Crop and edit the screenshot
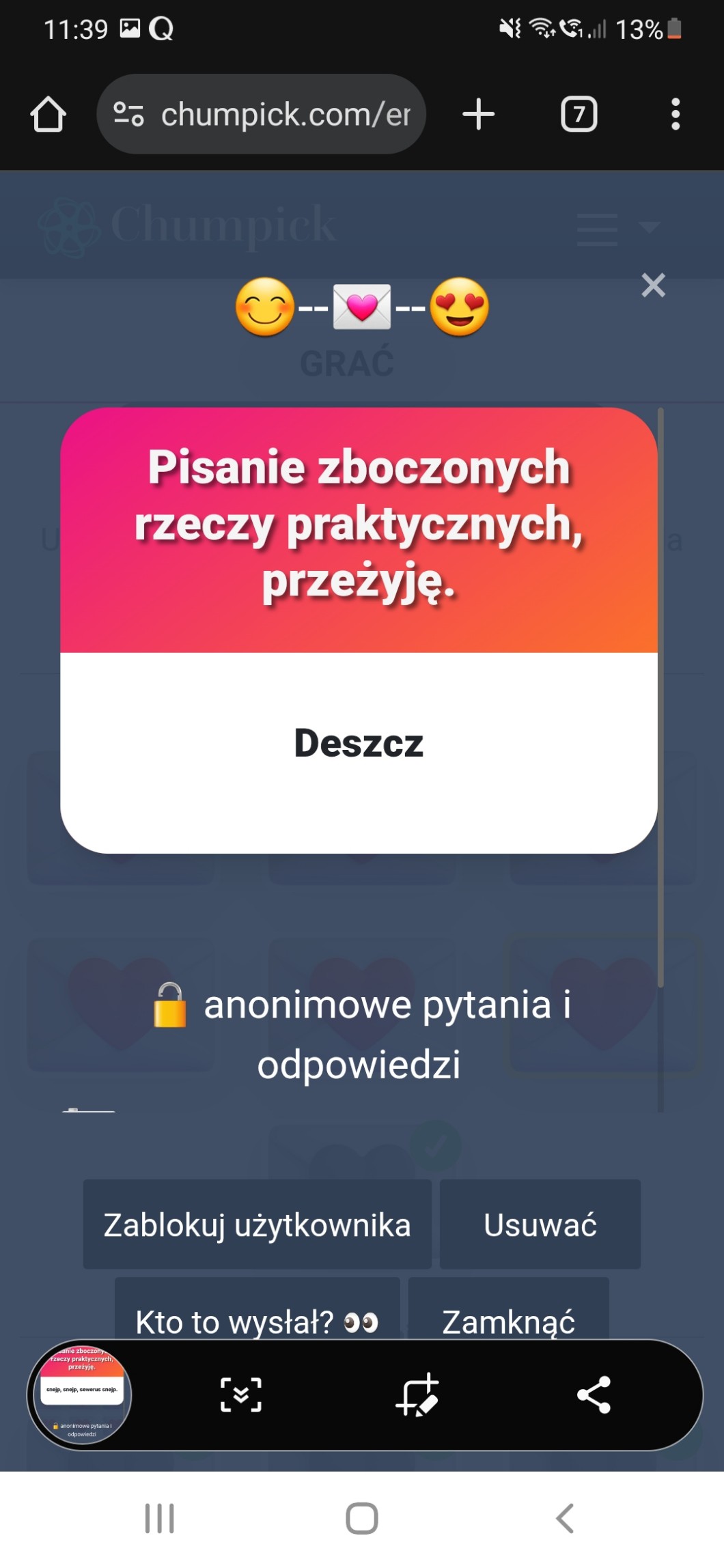The image size is (724, 1568). 417,1395
